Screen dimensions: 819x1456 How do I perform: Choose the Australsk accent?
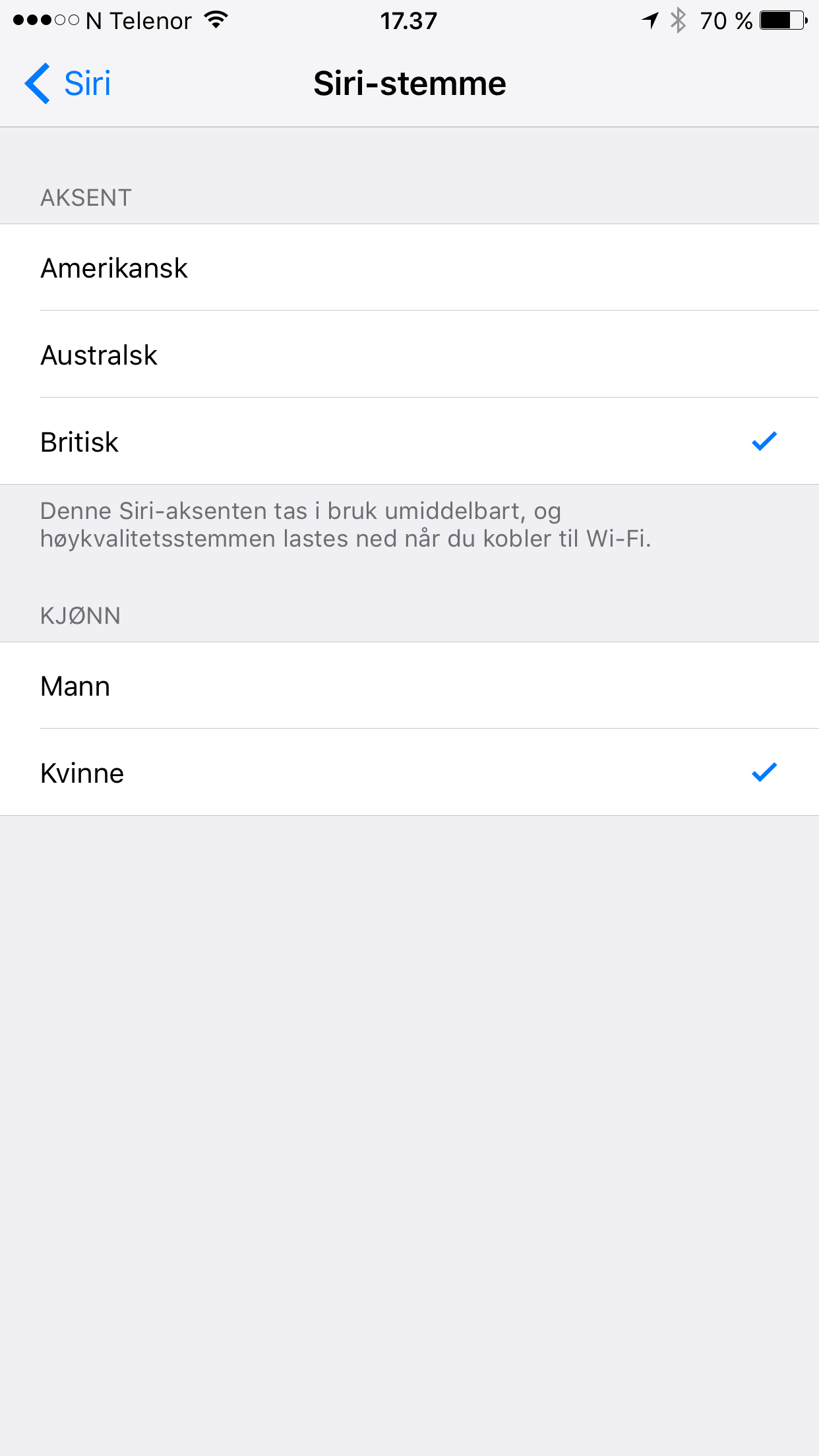point(409,355)
